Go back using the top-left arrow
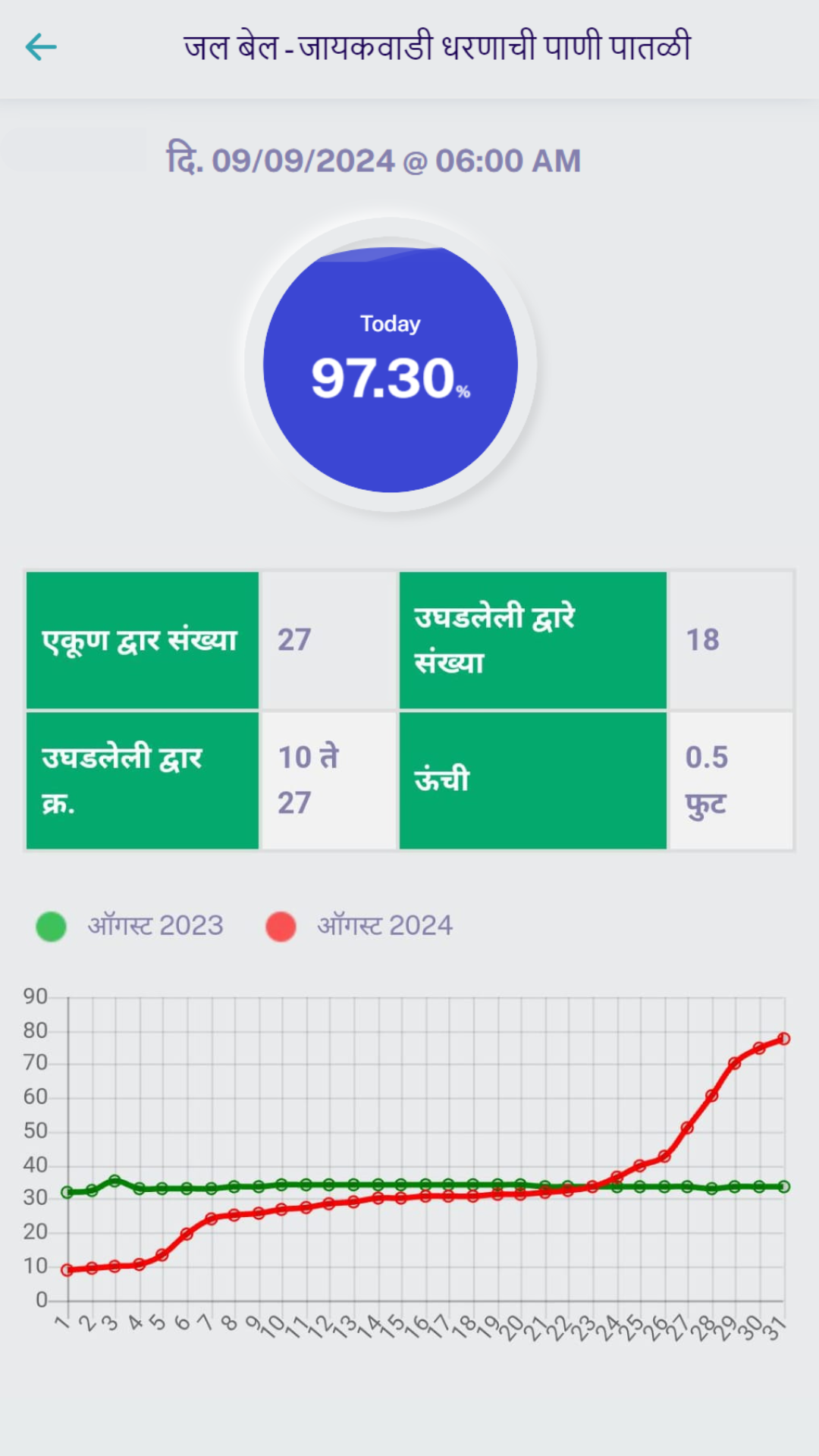819x1456 pixels. (41, 47)
